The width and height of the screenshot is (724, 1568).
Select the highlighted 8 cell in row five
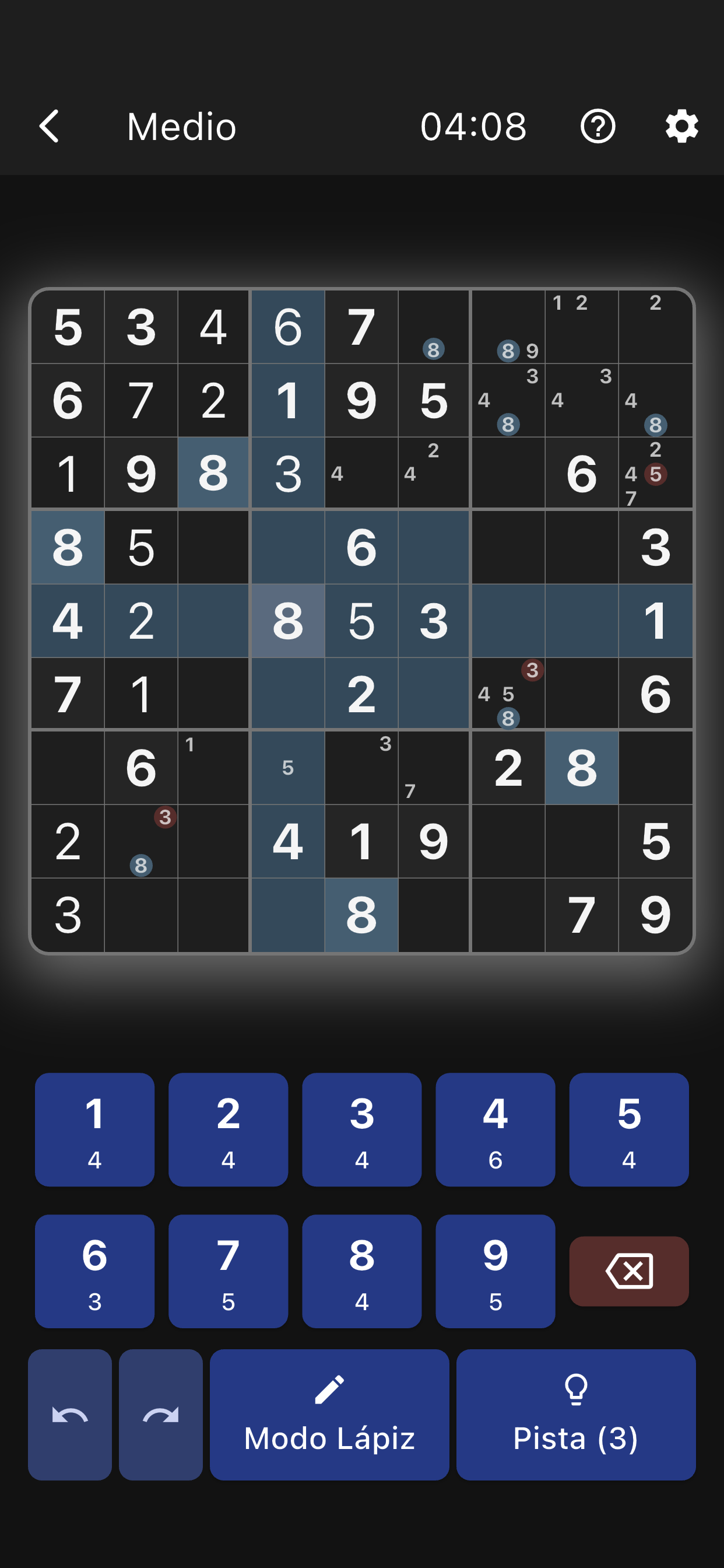click(x=288, y=619)
